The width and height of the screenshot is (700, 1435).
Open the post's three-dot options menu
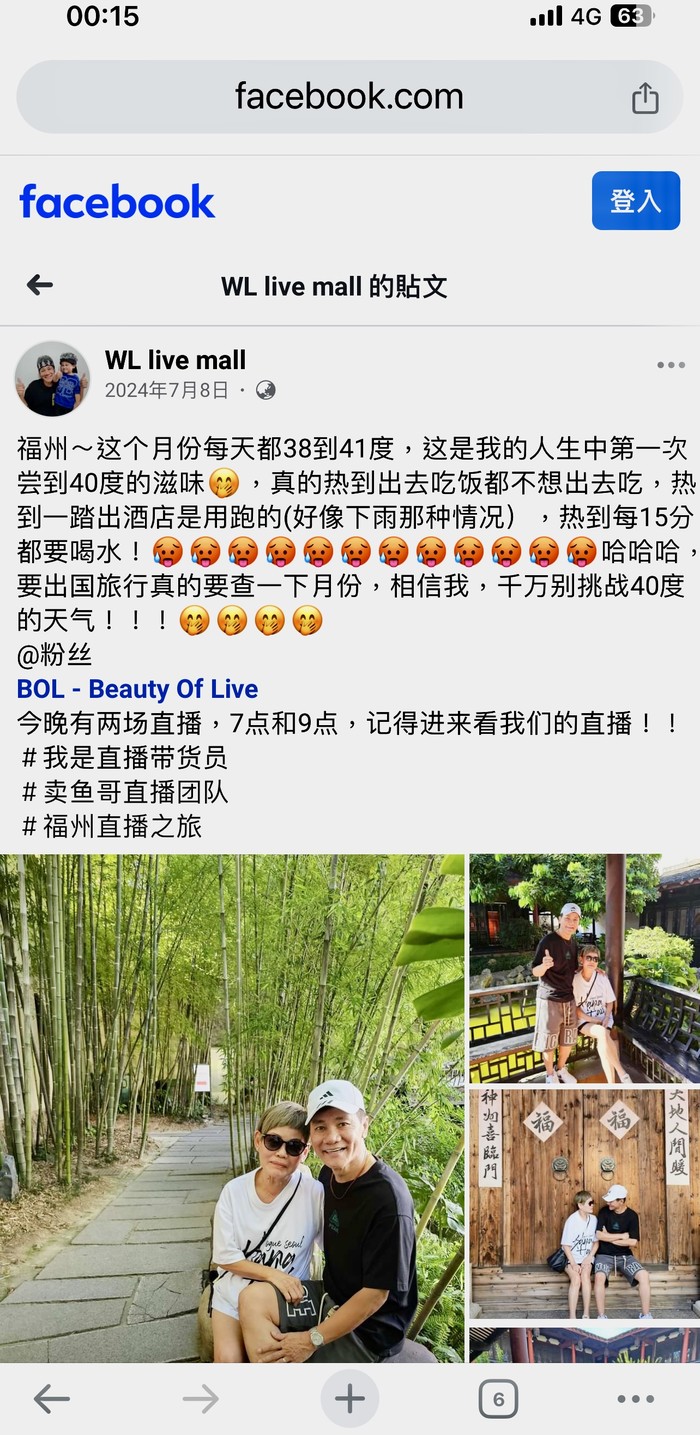click(670, 365)
